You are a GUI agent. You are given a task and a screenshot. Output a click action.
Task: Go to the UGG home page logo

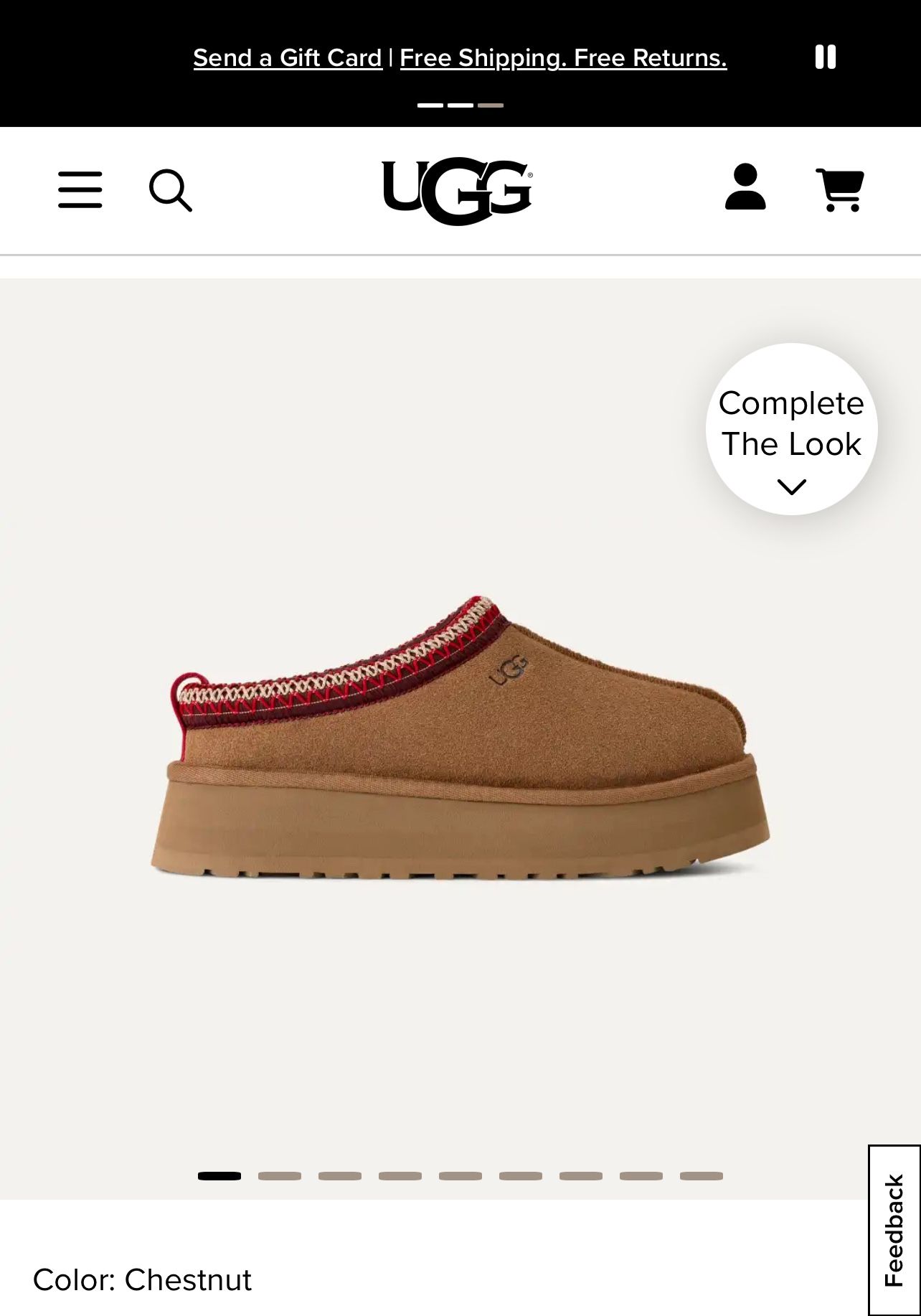[x=457, y=191]
